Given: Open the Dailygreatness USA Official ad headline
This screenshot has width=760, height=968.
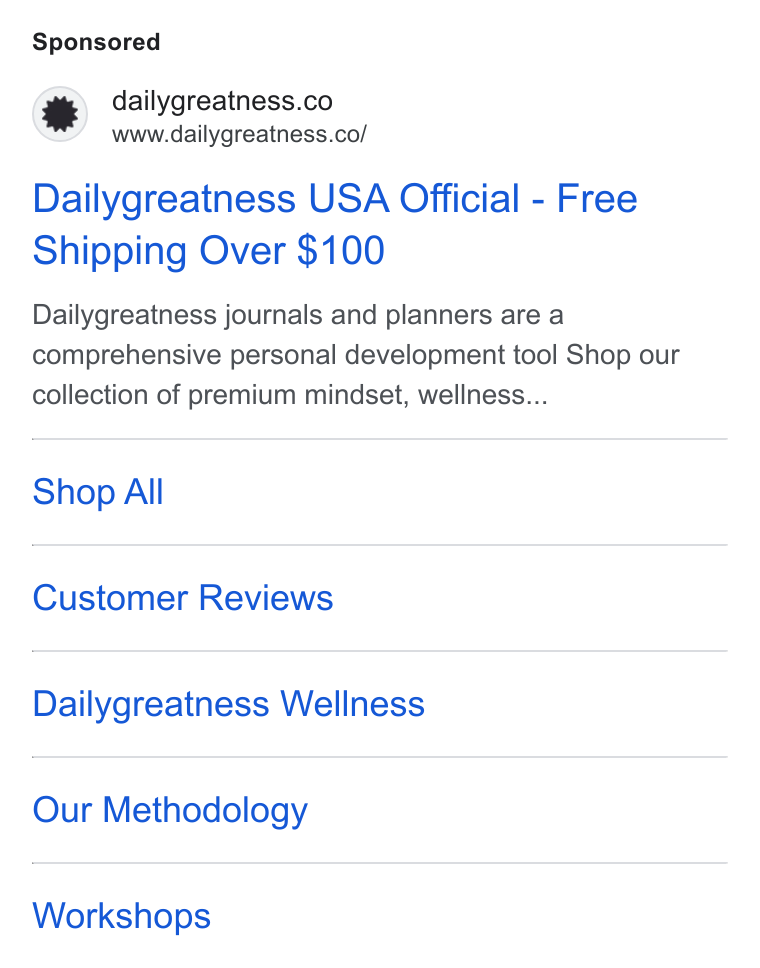Looking at the screenshot, I should pyautogui.click(x=335, y=225).
